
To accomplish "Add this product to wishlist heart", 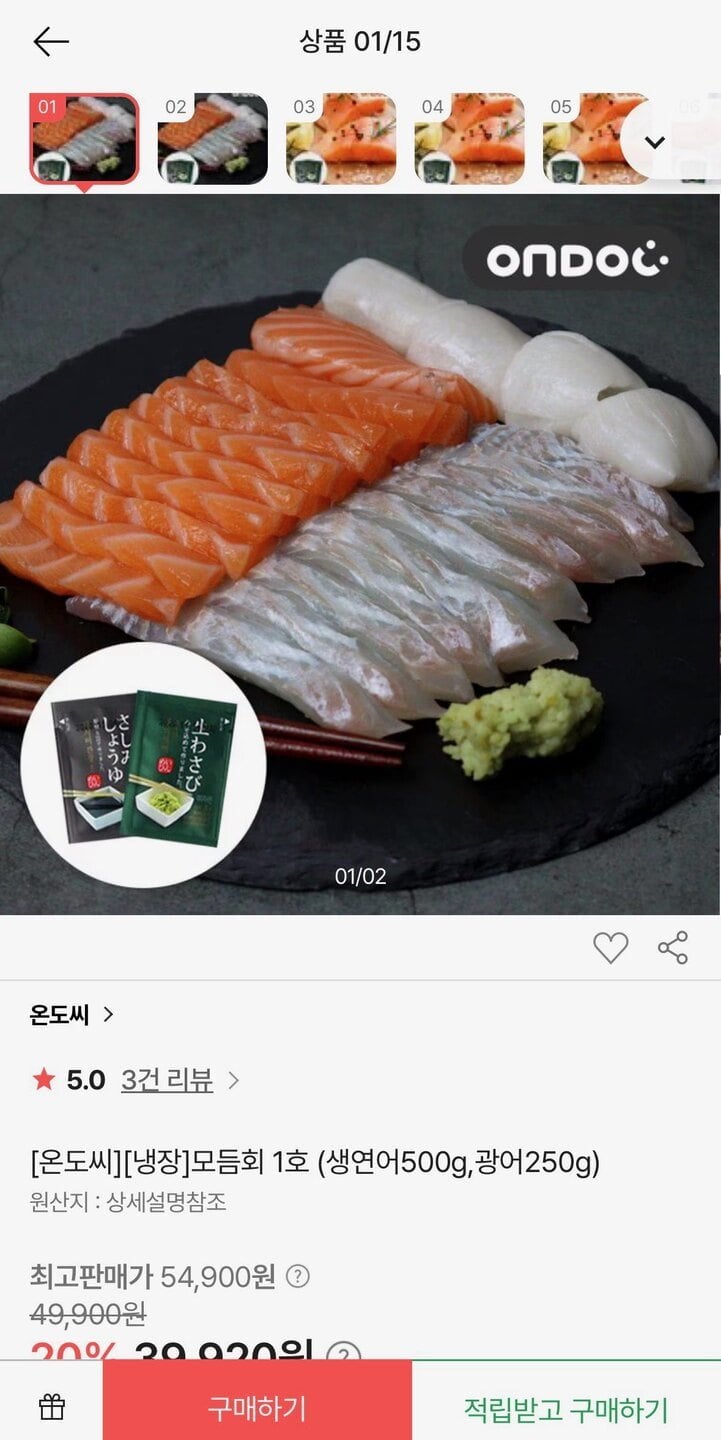I will point(610,947).
